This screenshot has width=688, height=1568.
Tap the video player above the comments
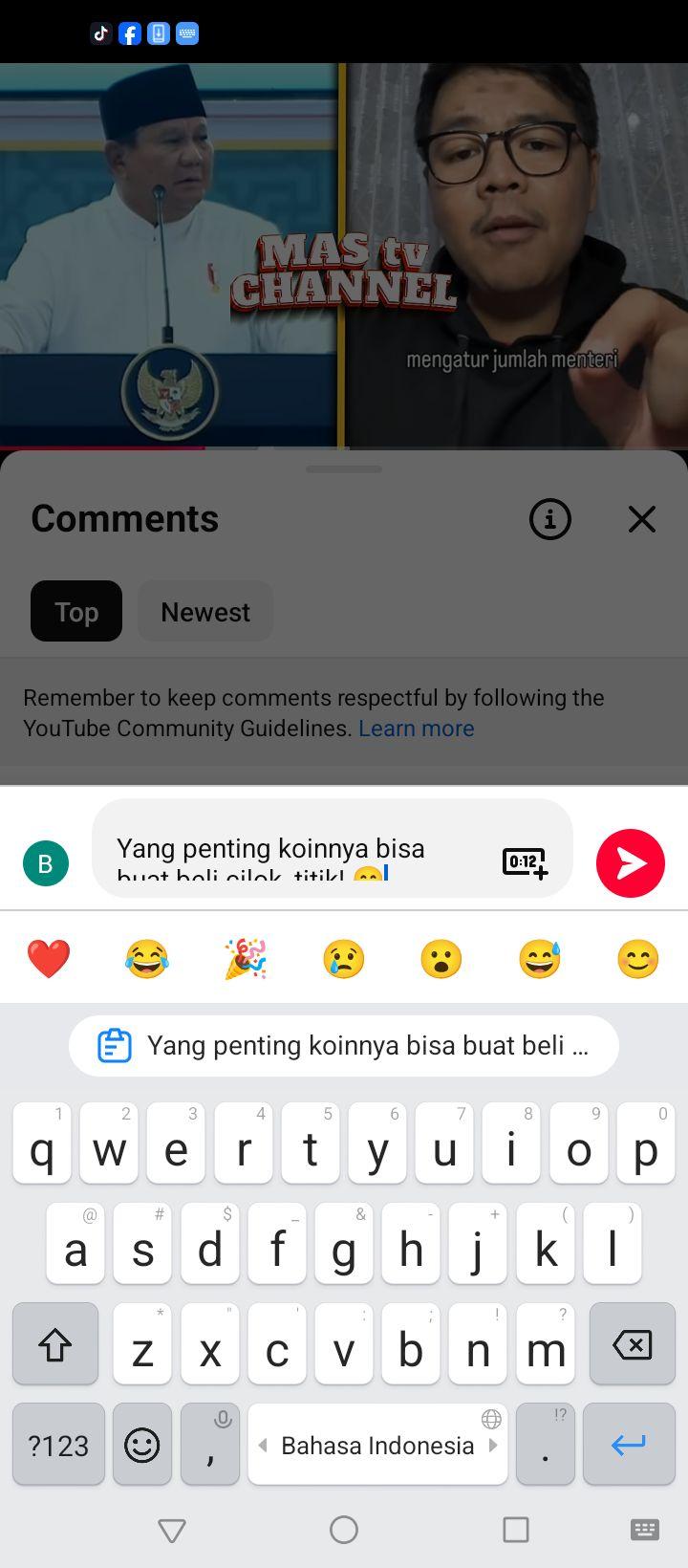click(344, 255)
